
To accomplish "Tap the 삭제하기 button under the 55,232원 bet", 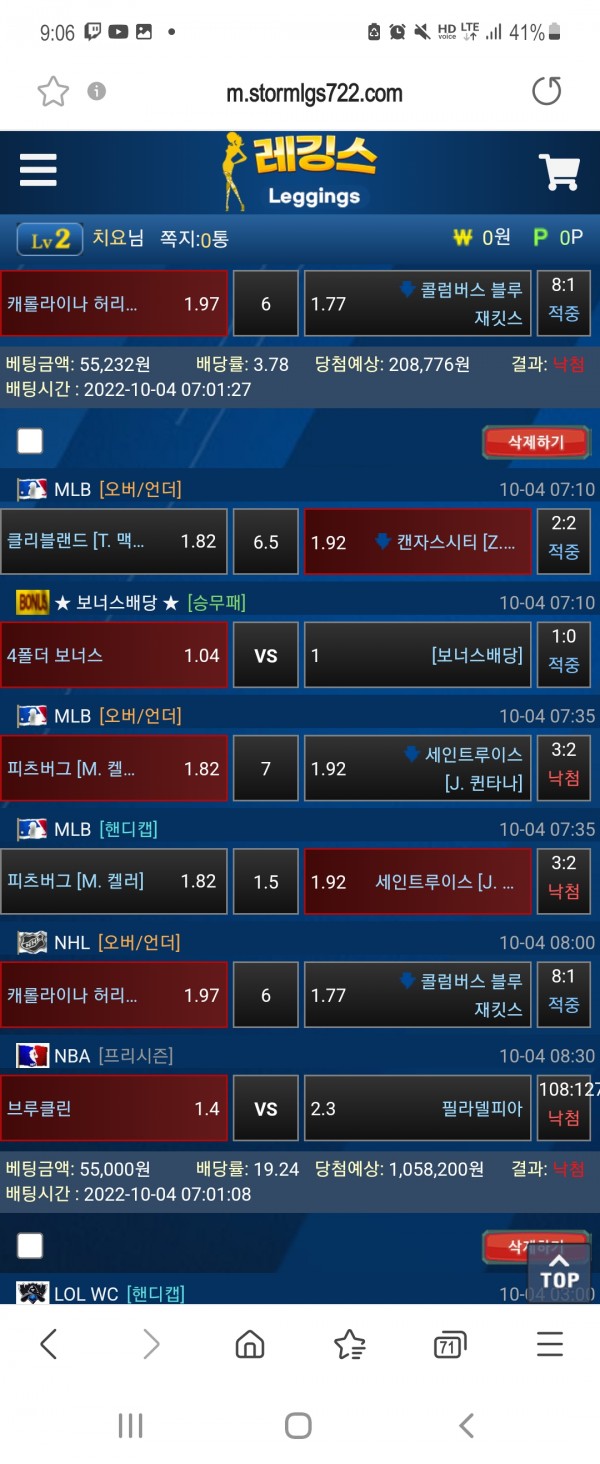I will click(x=536, y=442).
